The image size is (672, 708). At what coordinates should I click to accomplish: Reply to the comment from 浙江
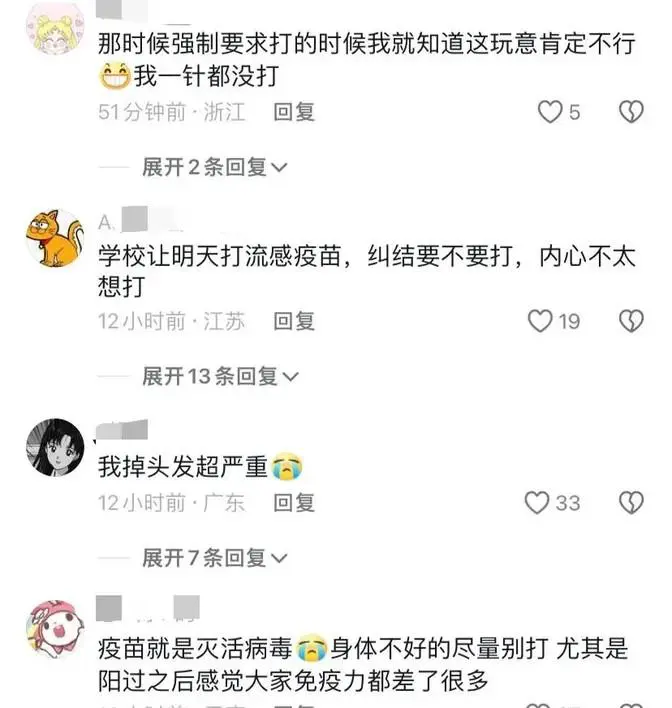point(294,112)
